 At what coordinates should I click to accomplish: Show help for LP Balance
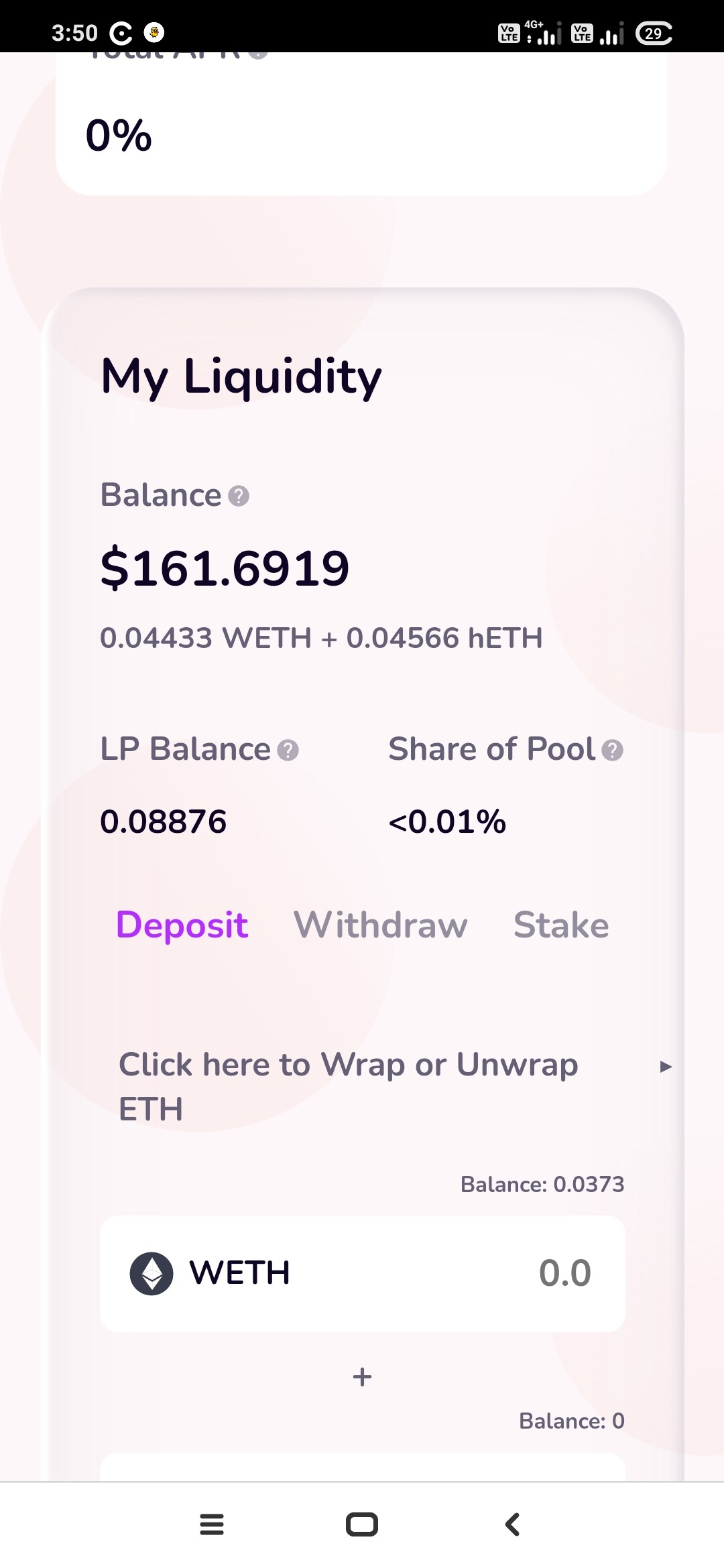click(x=288, y=750)
